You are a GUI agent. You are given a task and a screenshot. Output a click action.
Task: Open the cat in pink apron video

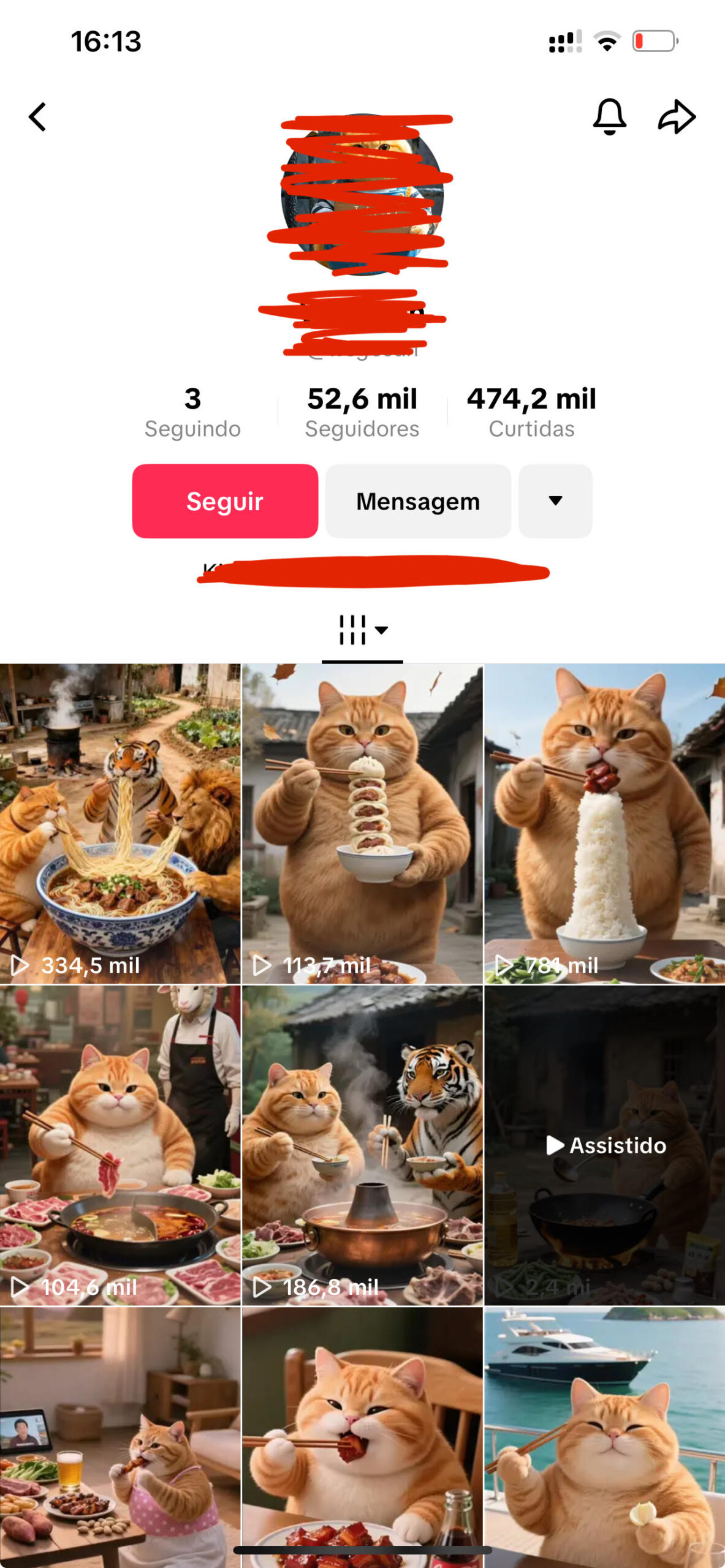point(120,1433)
